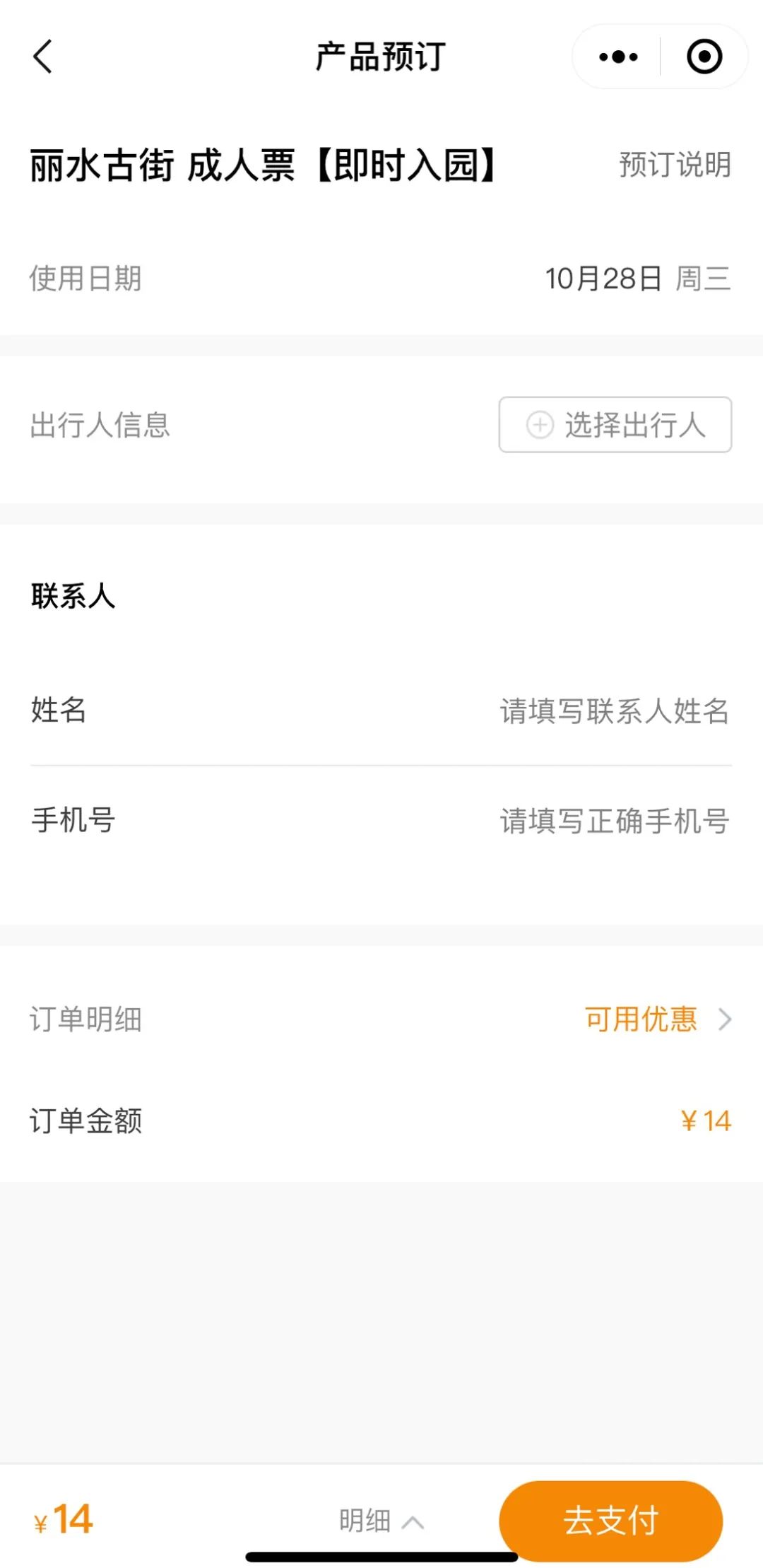
Task: Open 可用优惠 discount details
Action: 639,1019
